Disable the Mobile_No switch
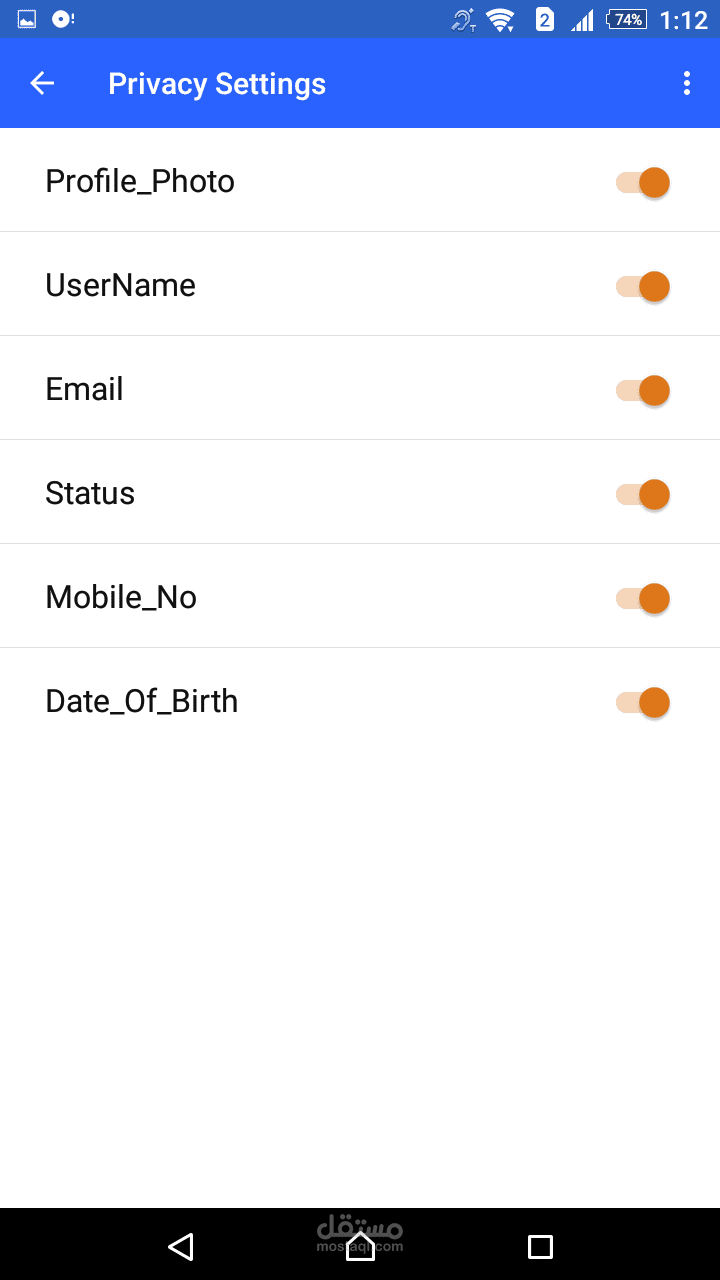The image size is (720, 1280). tap(642, 598)
